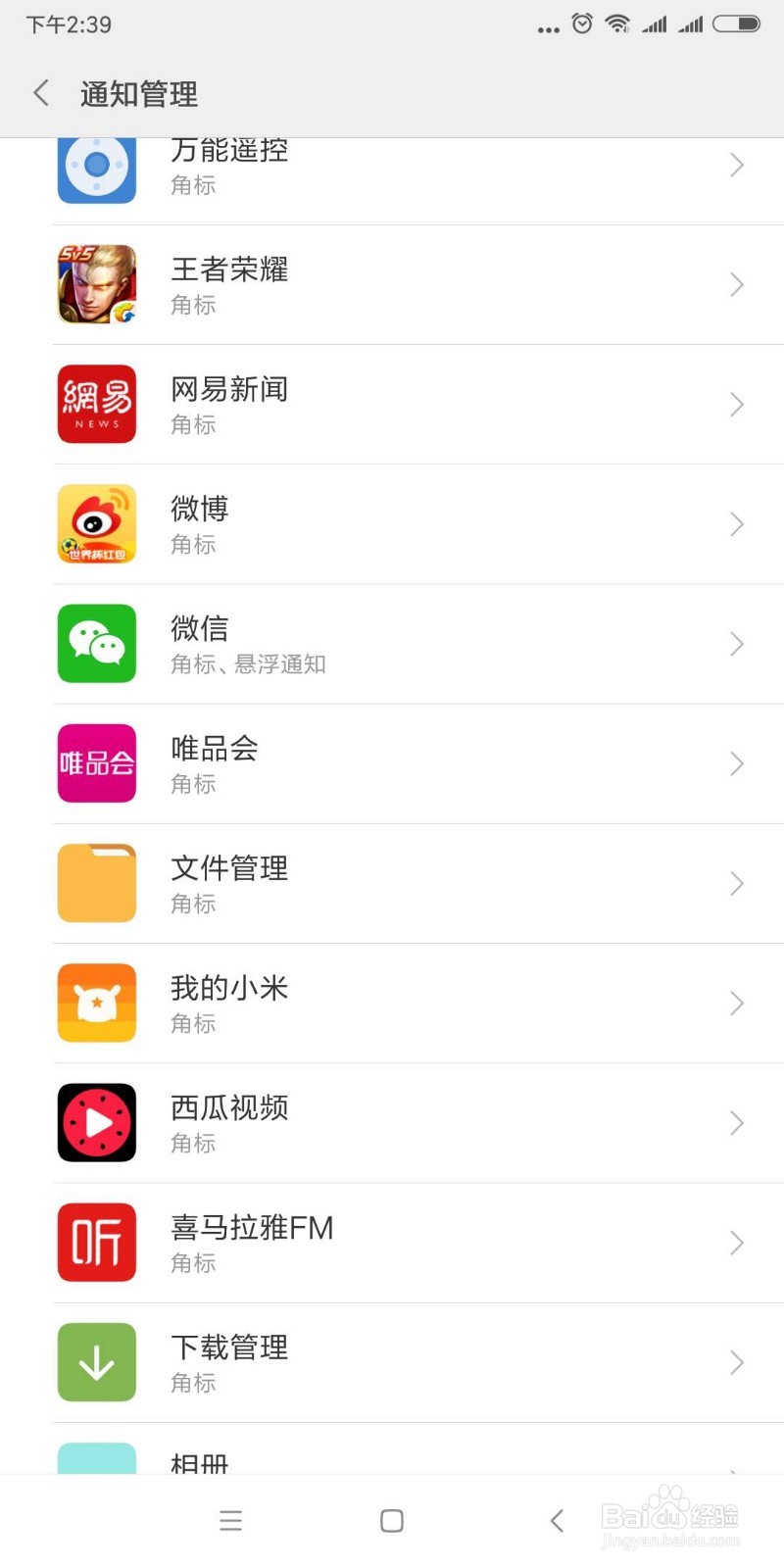Image resolution: width=784 pixels, height=1568 pixels.
Task: Tap the 我的小米 app icon
Action: click(x=96, y=1002)
